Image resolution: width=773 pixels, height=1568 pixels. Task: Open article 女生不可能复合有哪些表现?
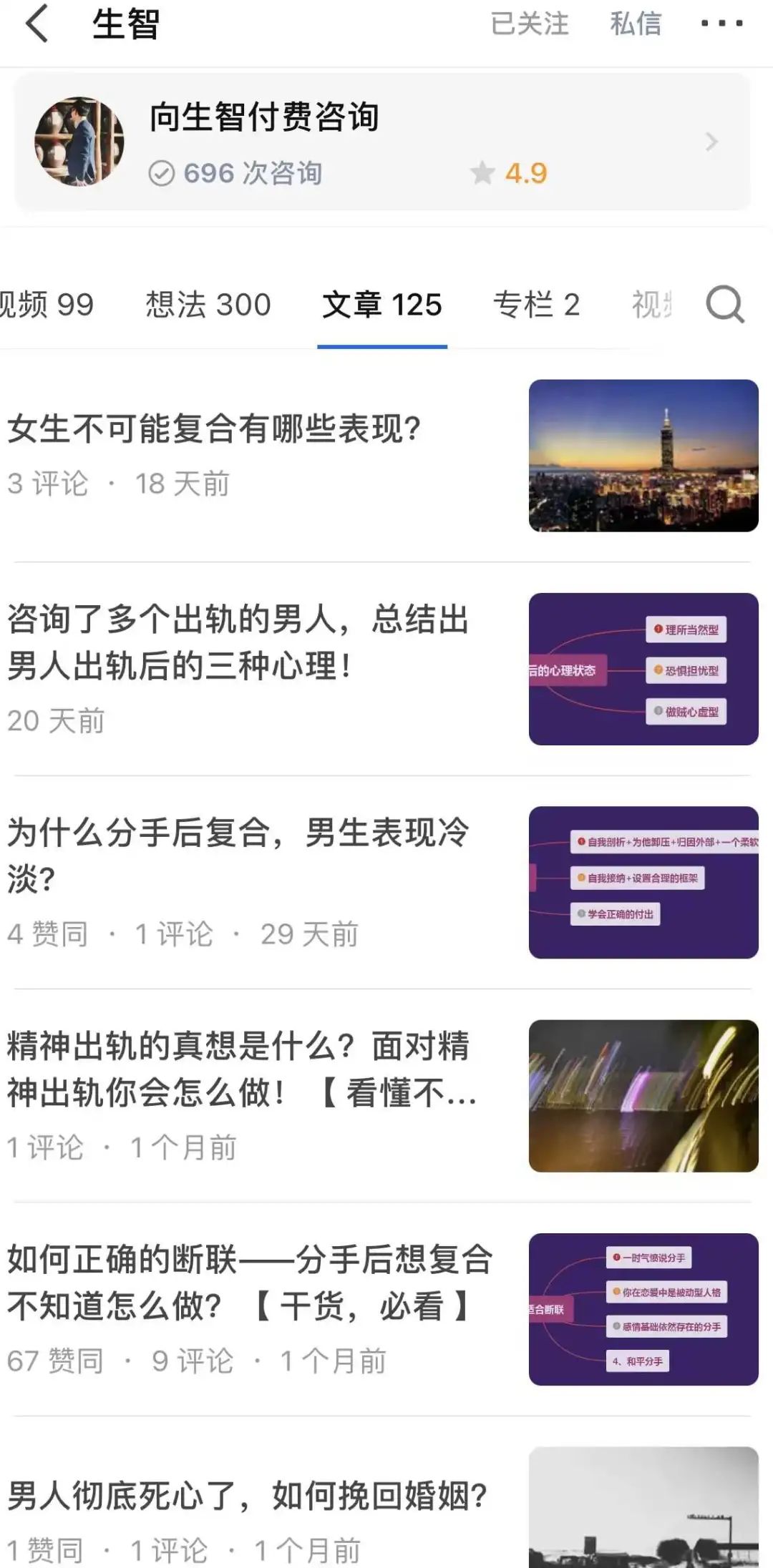(x=215, y=429)
